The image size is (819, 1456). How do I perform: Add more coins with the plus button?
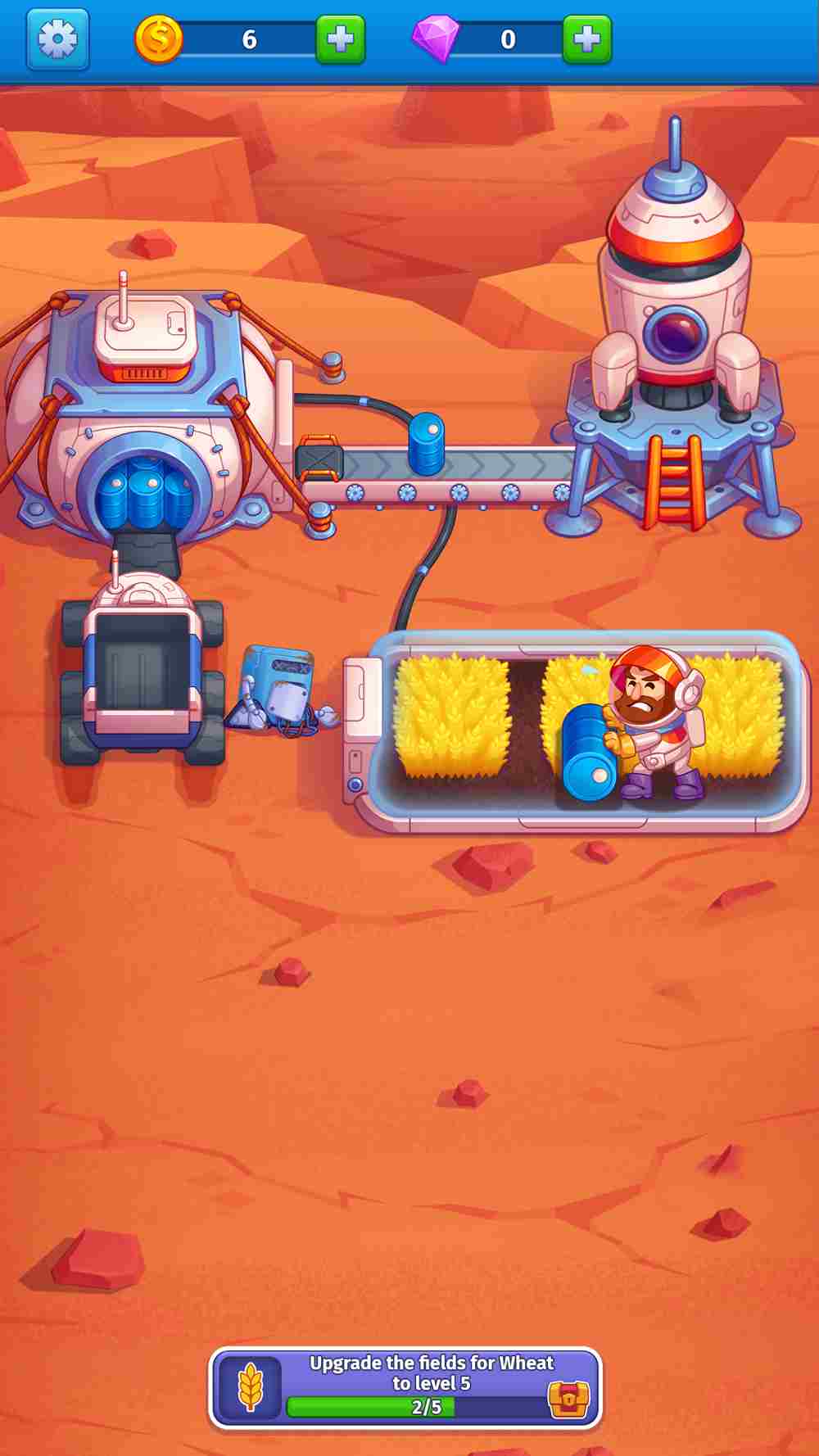340,38
